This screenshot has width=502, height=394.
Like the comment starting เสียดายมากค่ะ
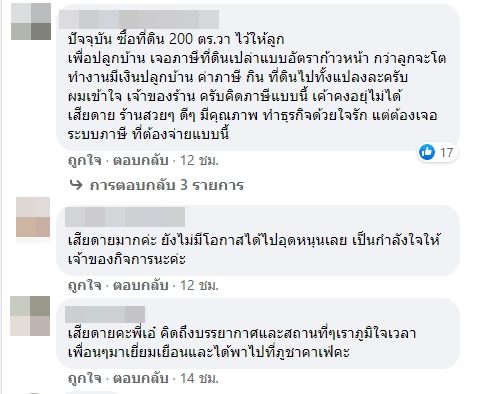pos(85,286)
